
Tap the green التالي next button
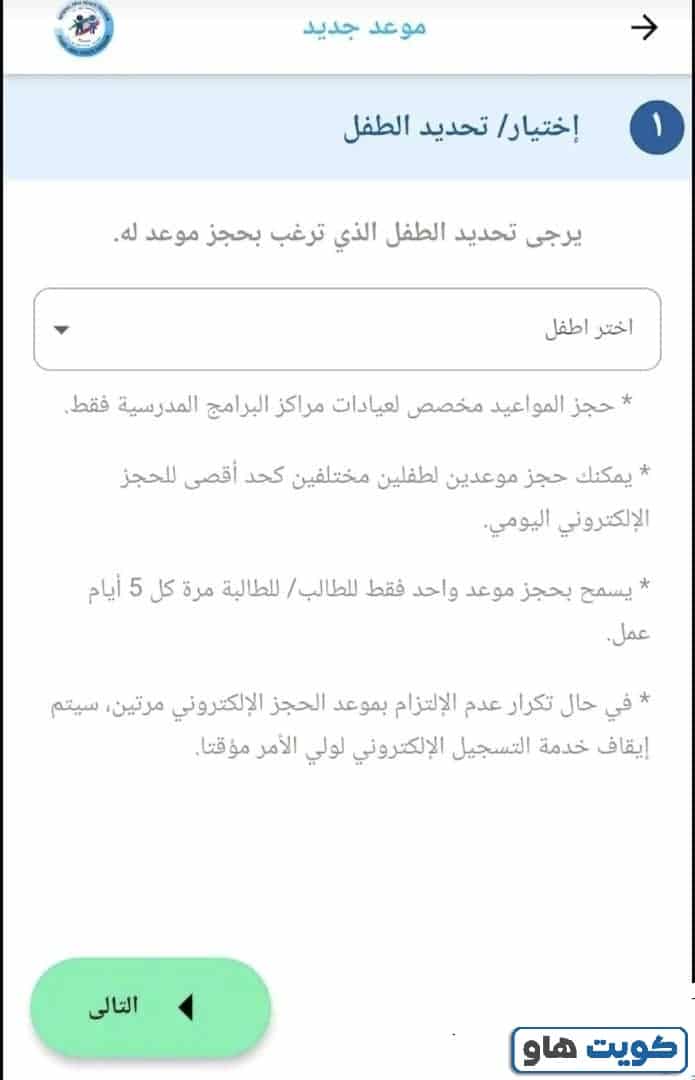[x=151, y=1007]
